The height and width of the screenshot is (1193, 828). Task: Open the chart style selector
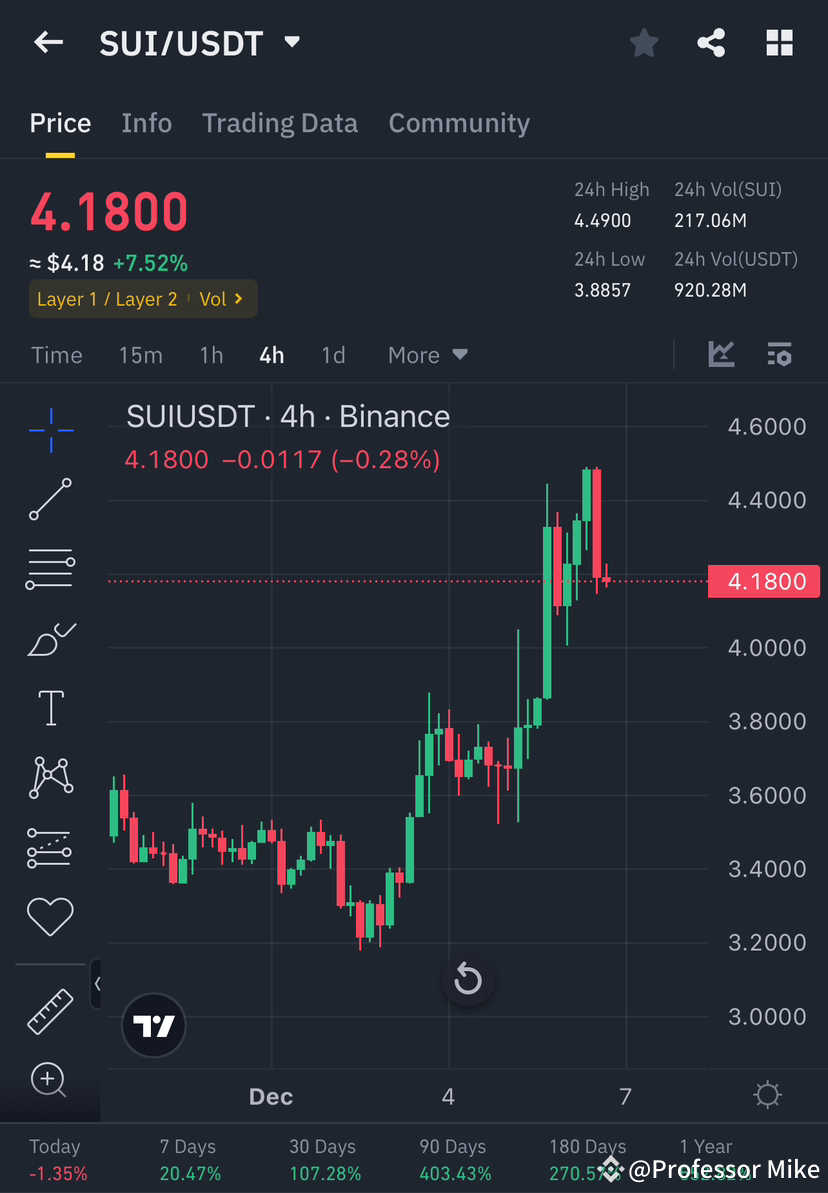coord(721,354)
